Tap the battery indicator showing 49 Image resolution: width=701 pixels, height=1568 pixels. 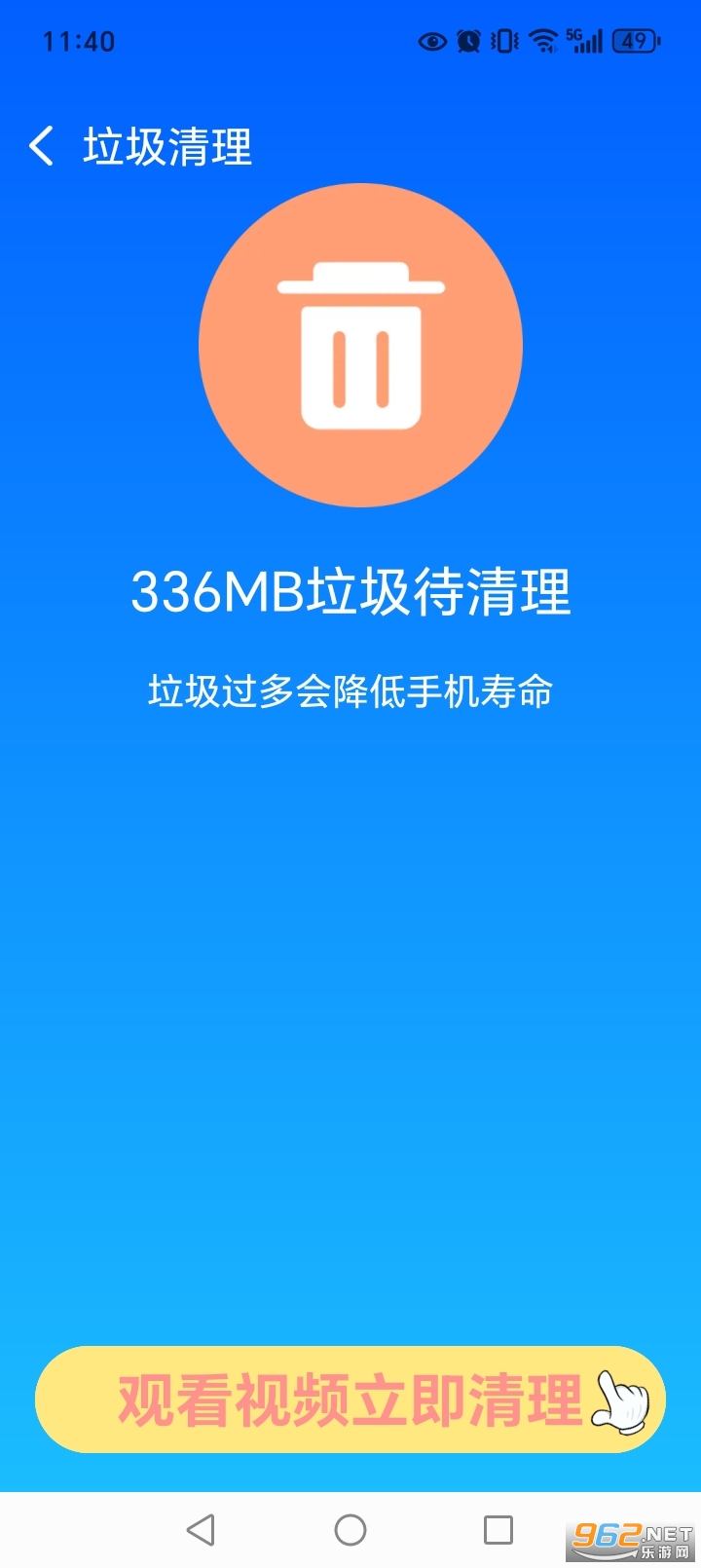(633, 40)
